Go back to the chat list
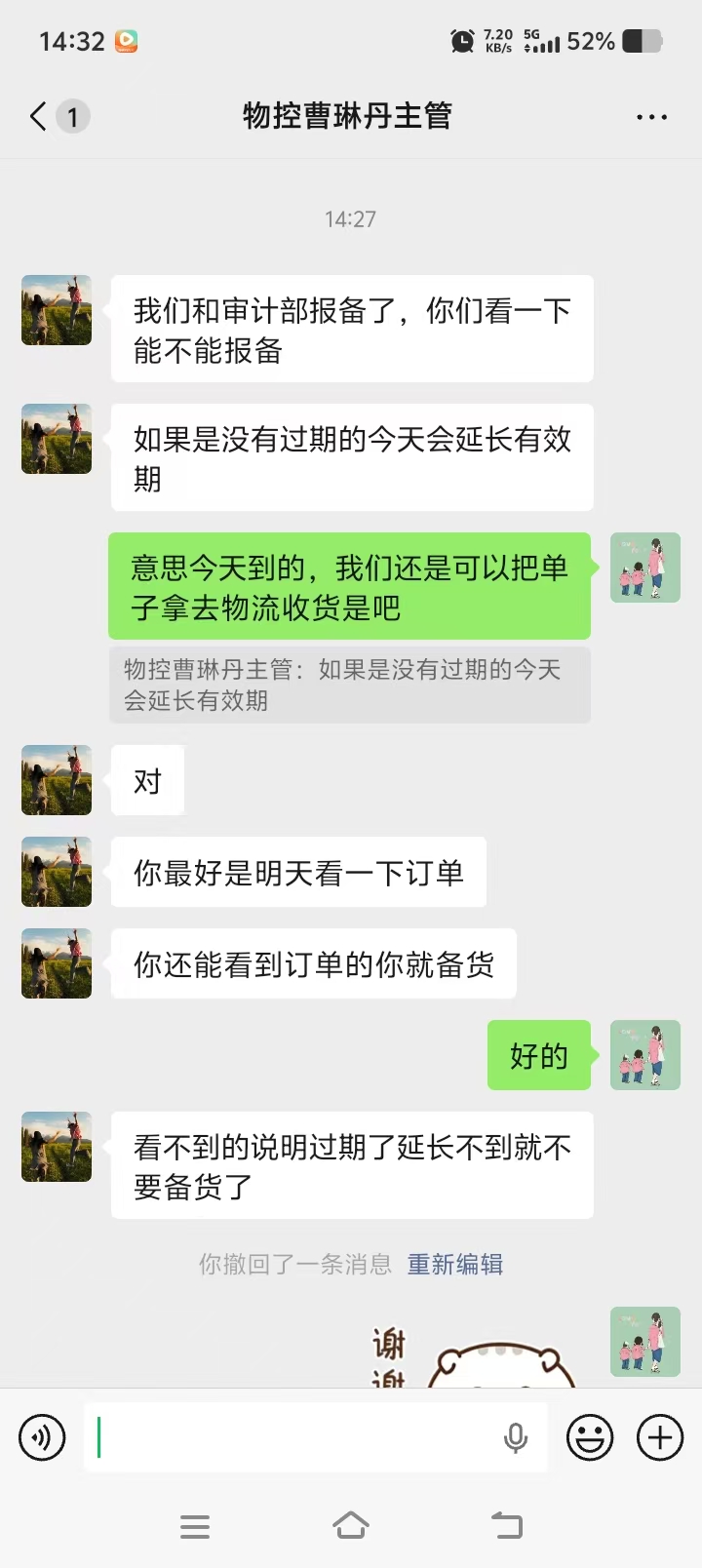 pyautogui.click(x=39, y=117)
